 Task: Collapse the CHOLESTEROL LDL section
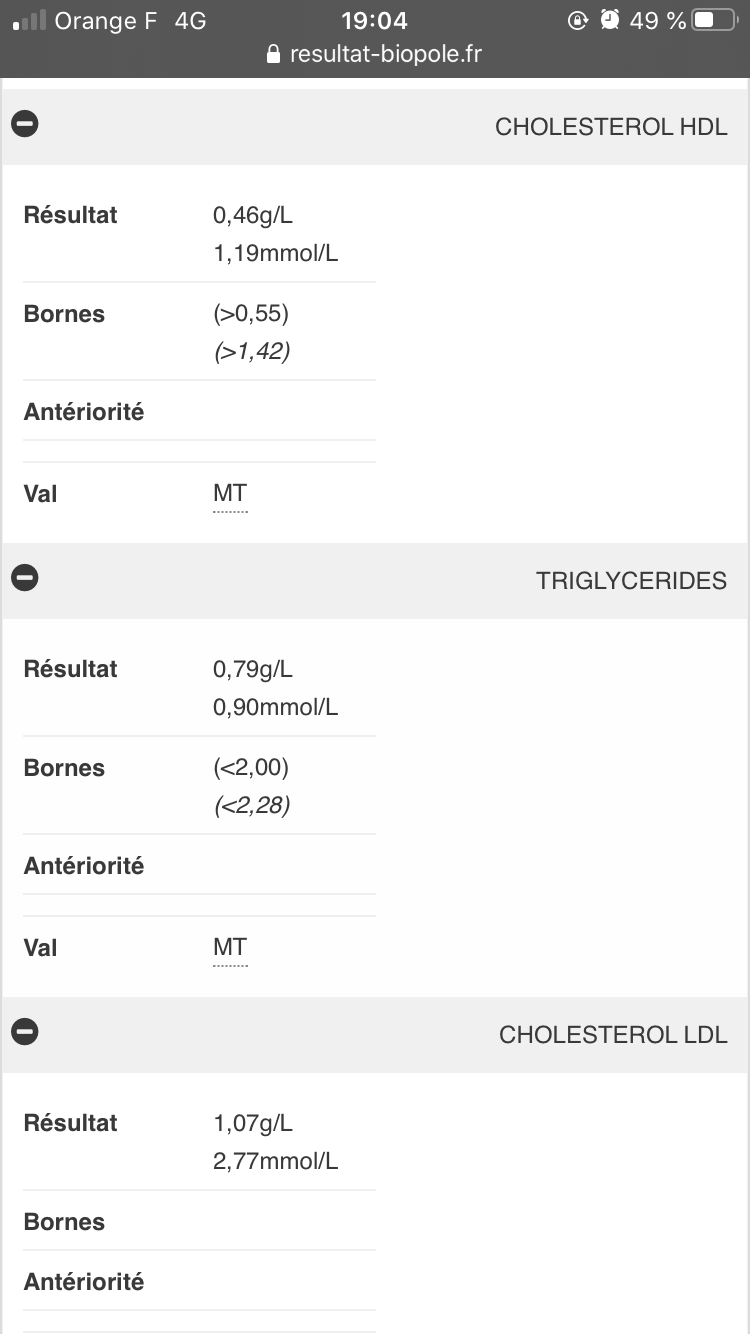(25, 1033)
